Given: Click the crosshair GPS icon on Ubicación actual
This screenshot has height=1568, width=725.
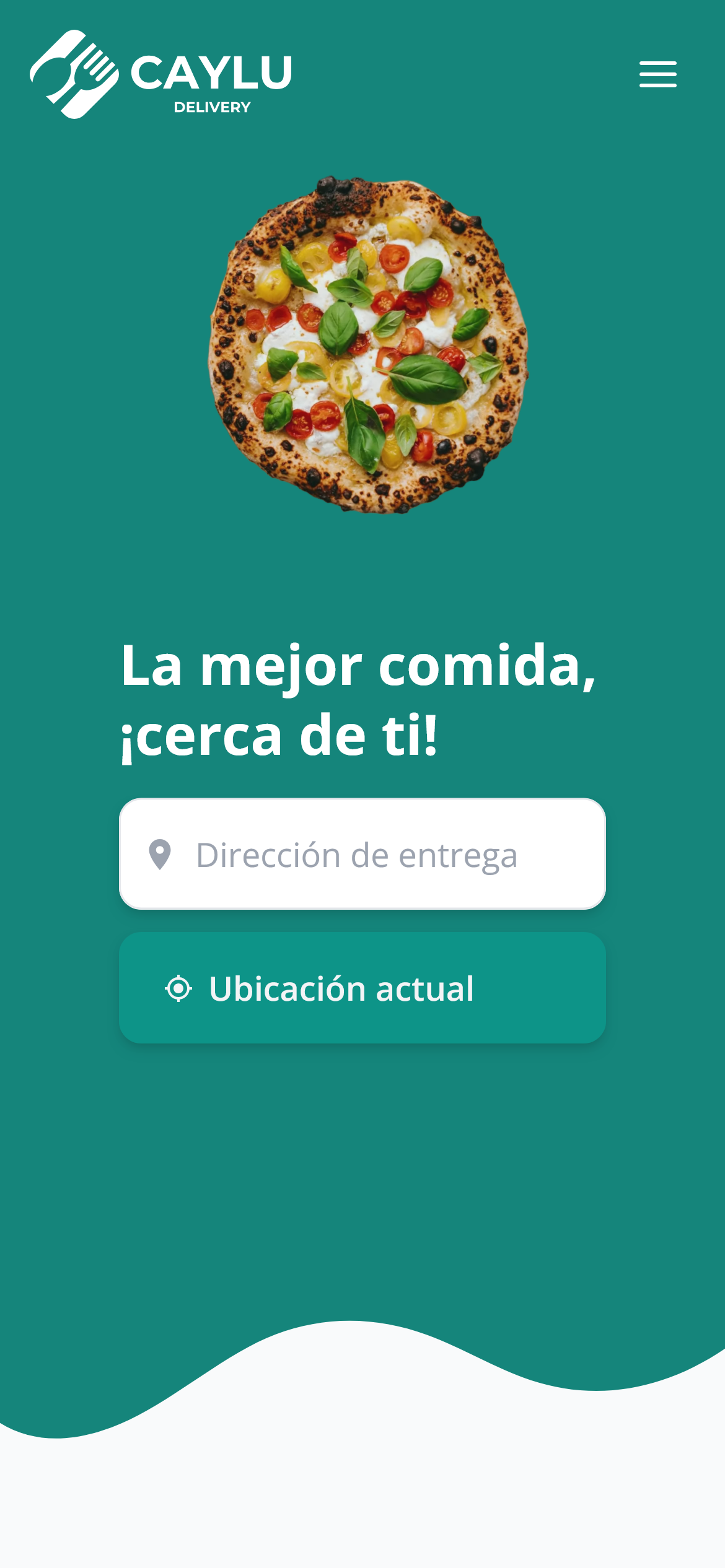Looking at the screenshot, I should click(x=179, y=988).
